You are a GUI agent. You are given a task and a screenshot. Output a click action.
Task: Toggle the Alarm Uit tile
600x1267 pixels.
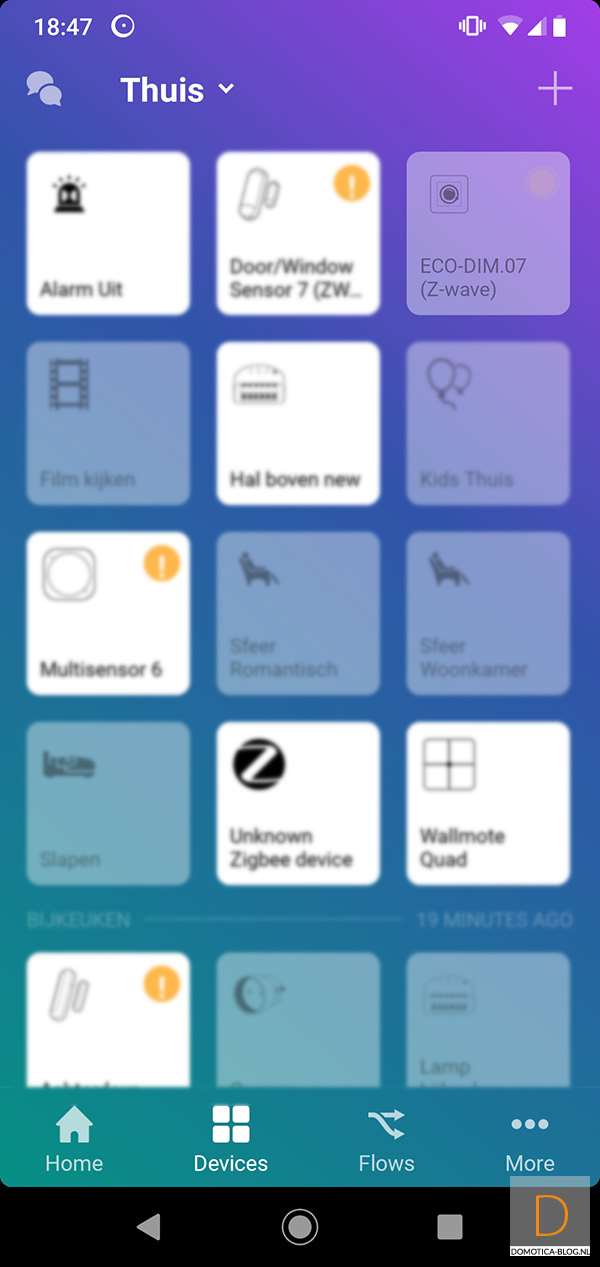(108, 233)
